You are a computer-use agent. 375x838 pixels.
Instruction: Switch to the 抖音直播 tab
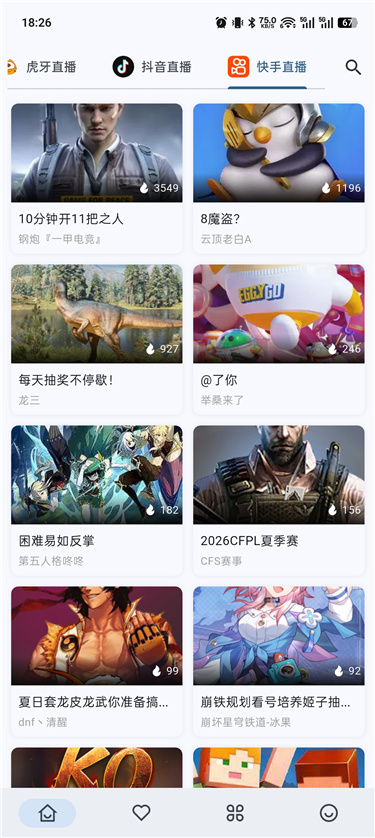click(x=152, y=67)
